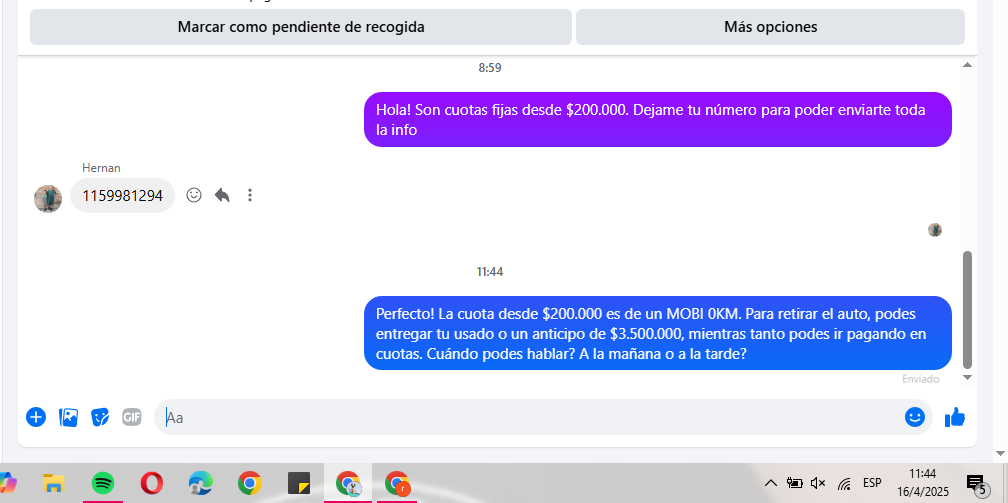Viewport: 1008px width, 503px height.
Task: Open the emoji picker in composer
Action: click(x=914, y=417)
